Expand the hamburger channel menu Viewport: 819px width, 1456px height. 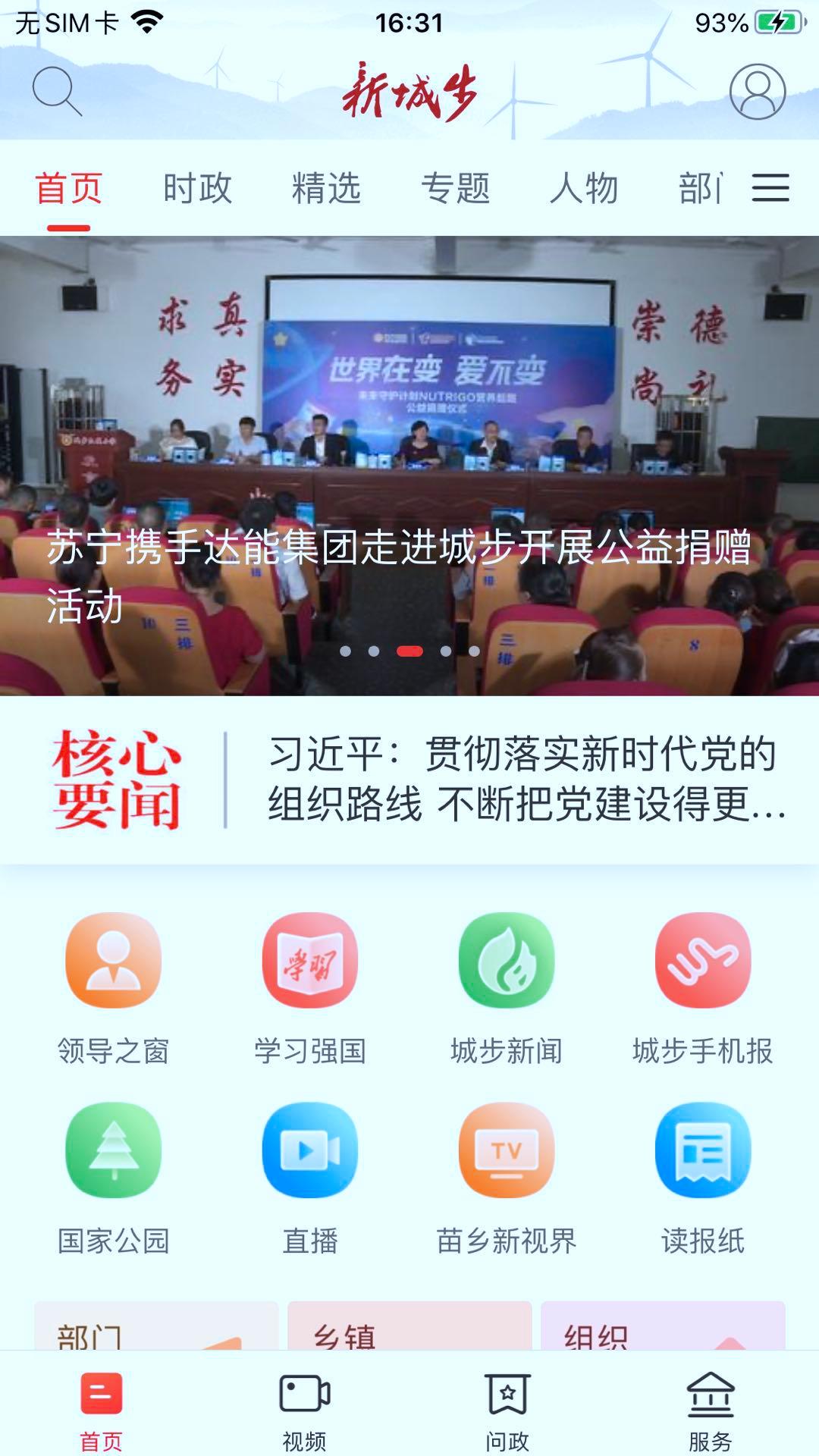click(x=770, y=189)
